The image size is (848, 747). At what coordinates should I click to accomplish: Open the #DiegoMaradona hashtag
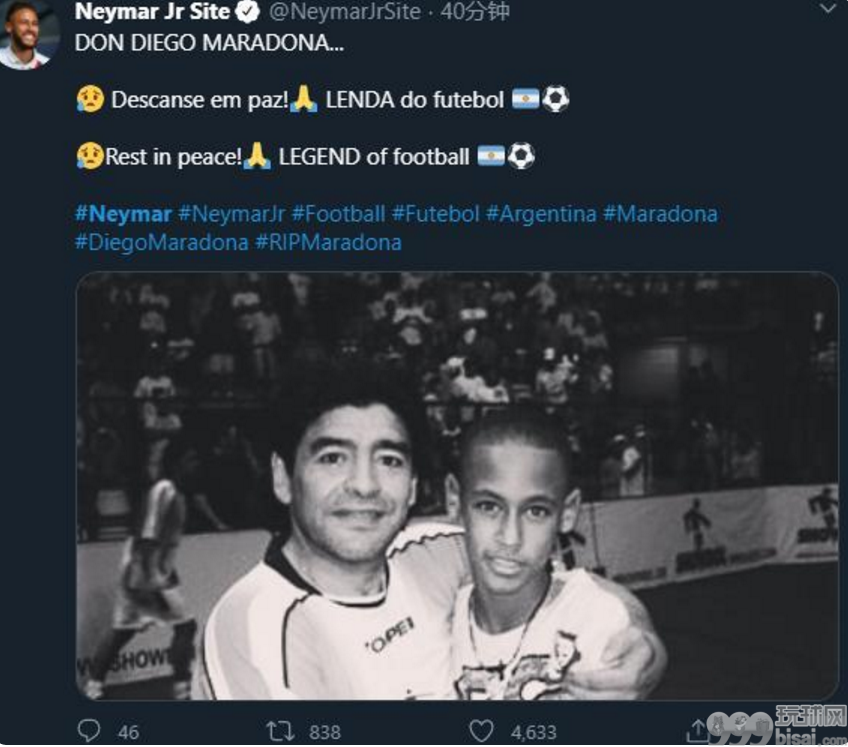161,242
